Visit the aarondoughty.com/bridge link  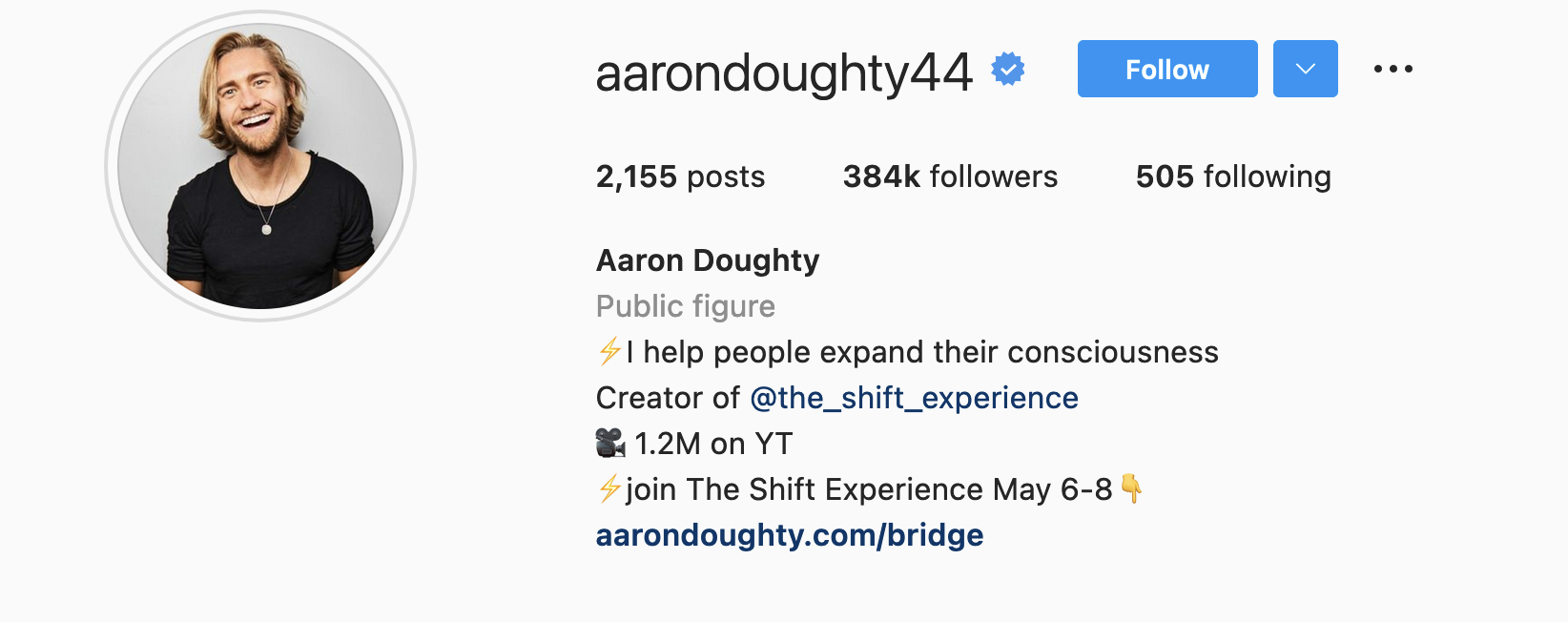[789, 535]
